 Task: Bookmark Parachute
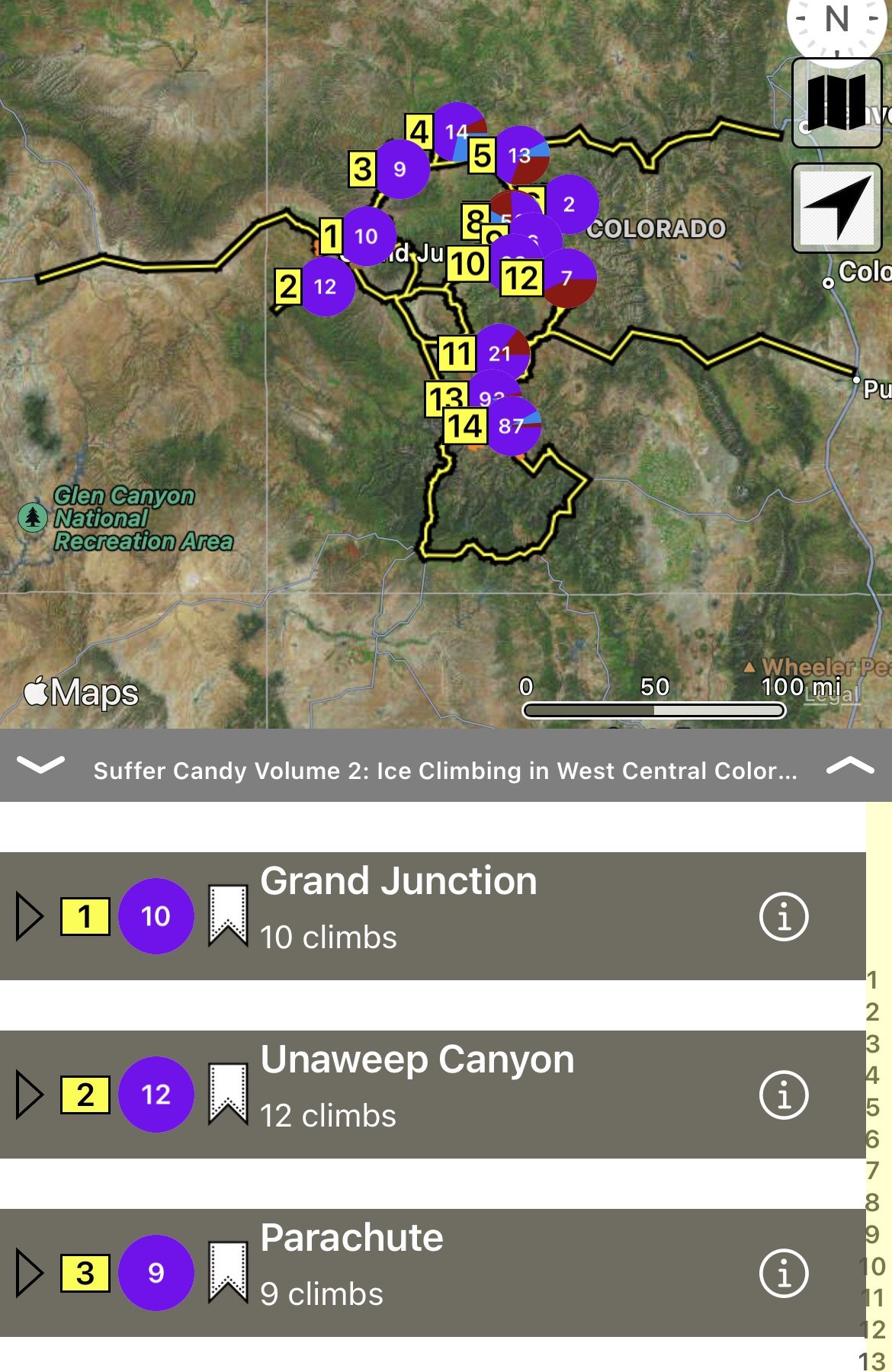coord(228,1273)
